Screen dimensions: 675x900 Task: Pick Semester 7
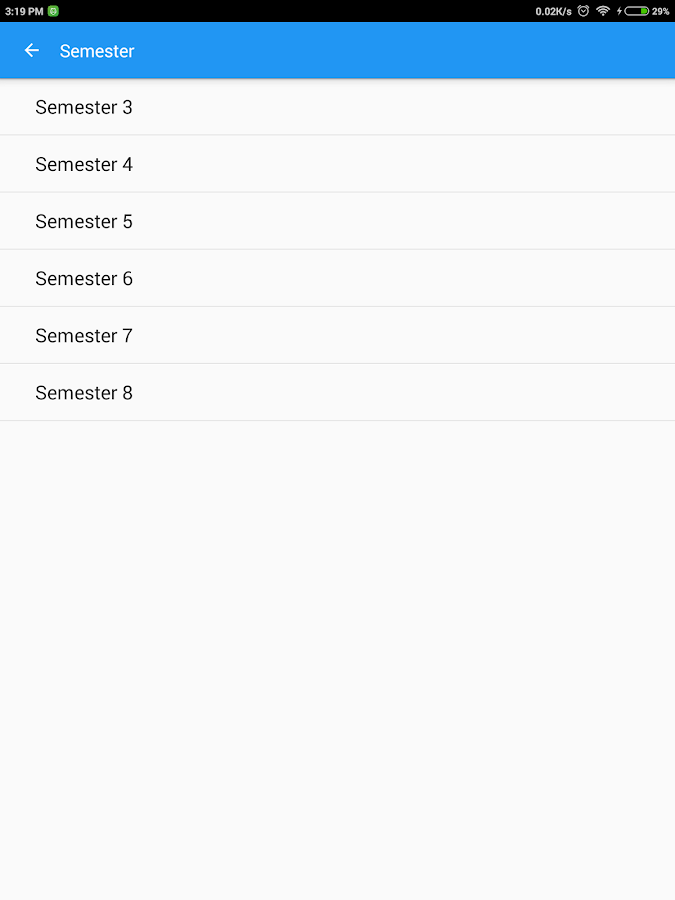(x=84, y=336)
